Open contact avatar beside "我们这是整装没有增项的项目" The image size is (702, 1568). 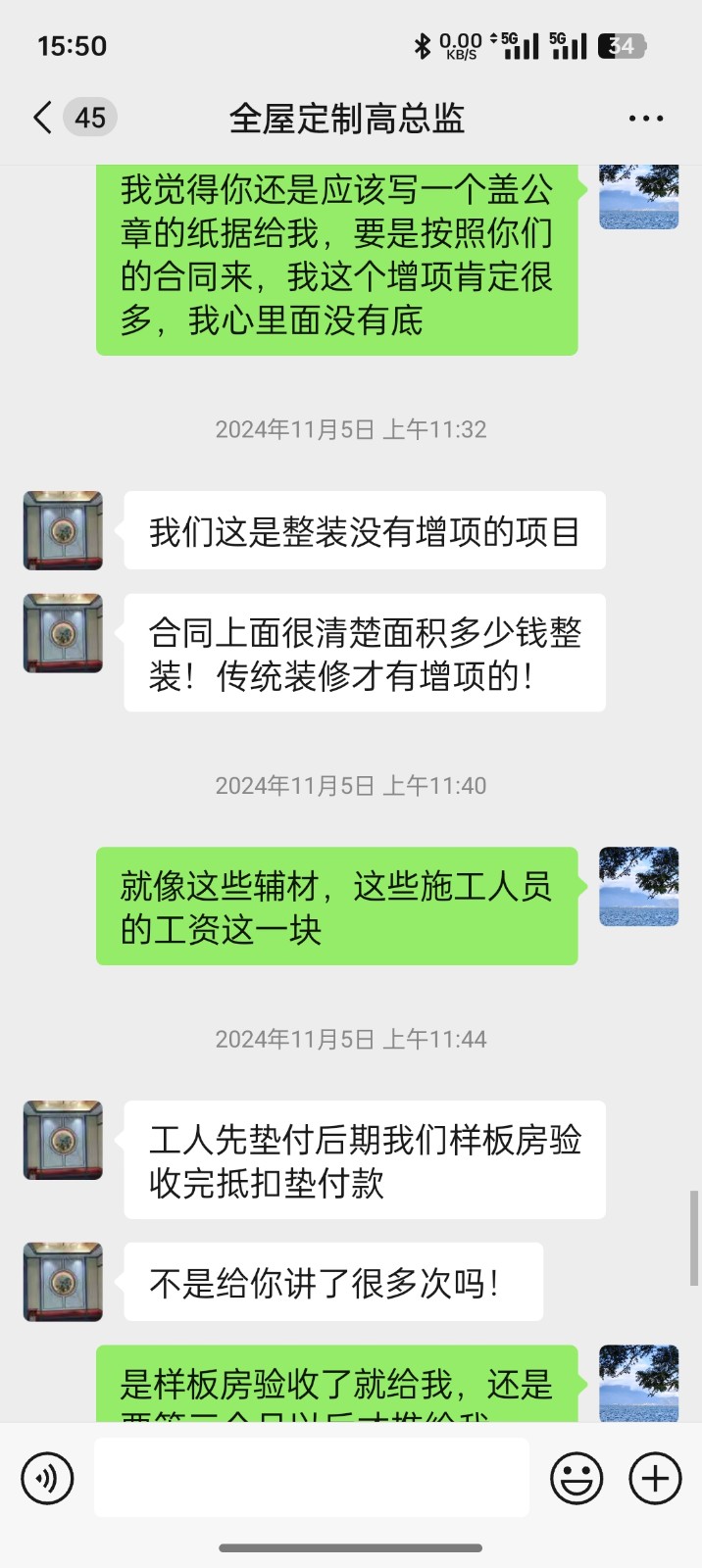click(x=63, y=530)
